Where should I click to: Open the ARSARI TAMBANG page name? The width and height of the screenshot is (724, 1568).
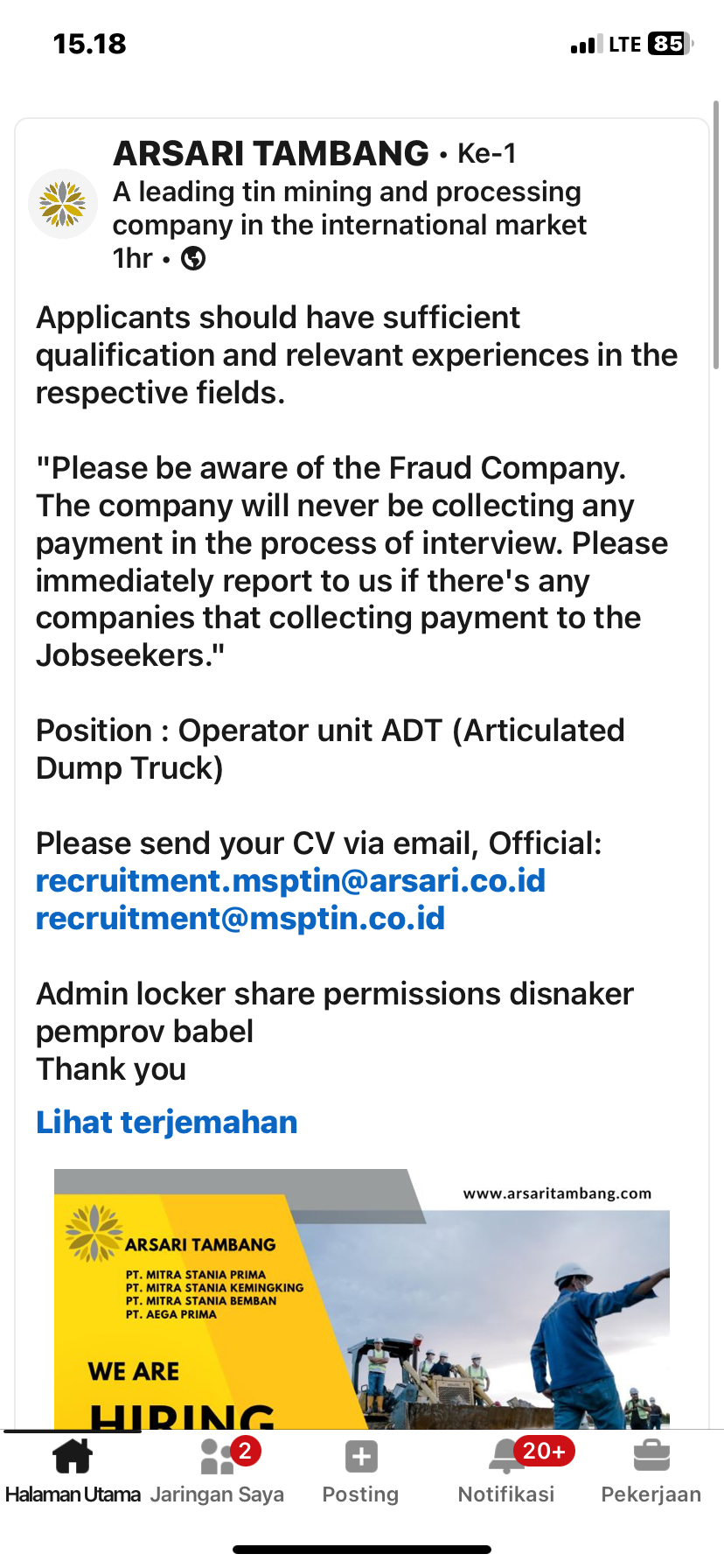click(271, 154)
